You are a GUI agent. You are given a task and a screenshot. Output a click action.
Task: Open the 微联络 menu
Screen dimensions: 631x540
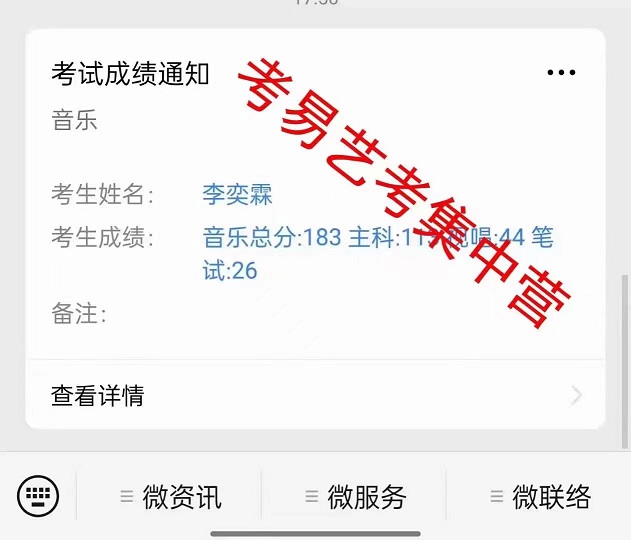pos(540,496)
